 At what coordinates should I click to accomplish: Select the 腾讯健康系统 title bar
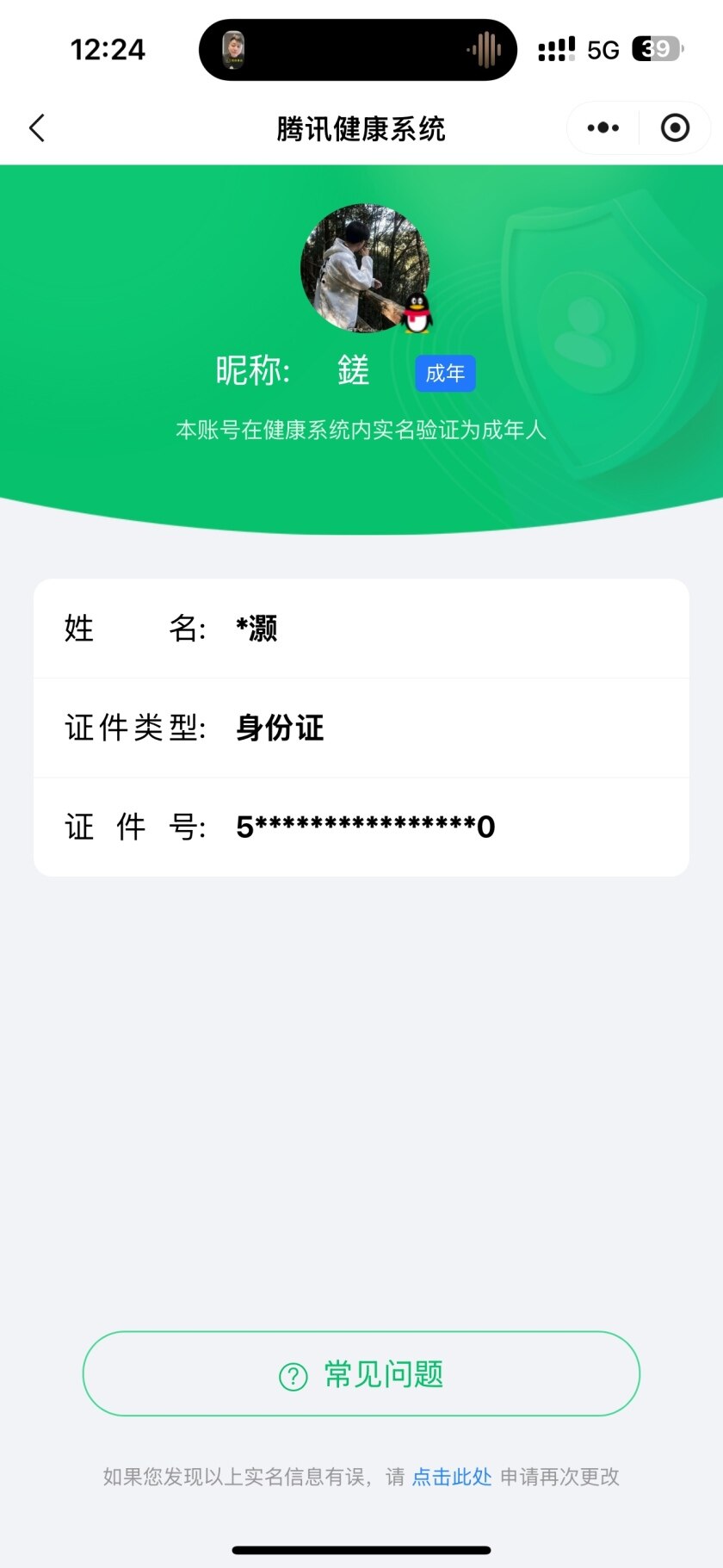[361, 127]
